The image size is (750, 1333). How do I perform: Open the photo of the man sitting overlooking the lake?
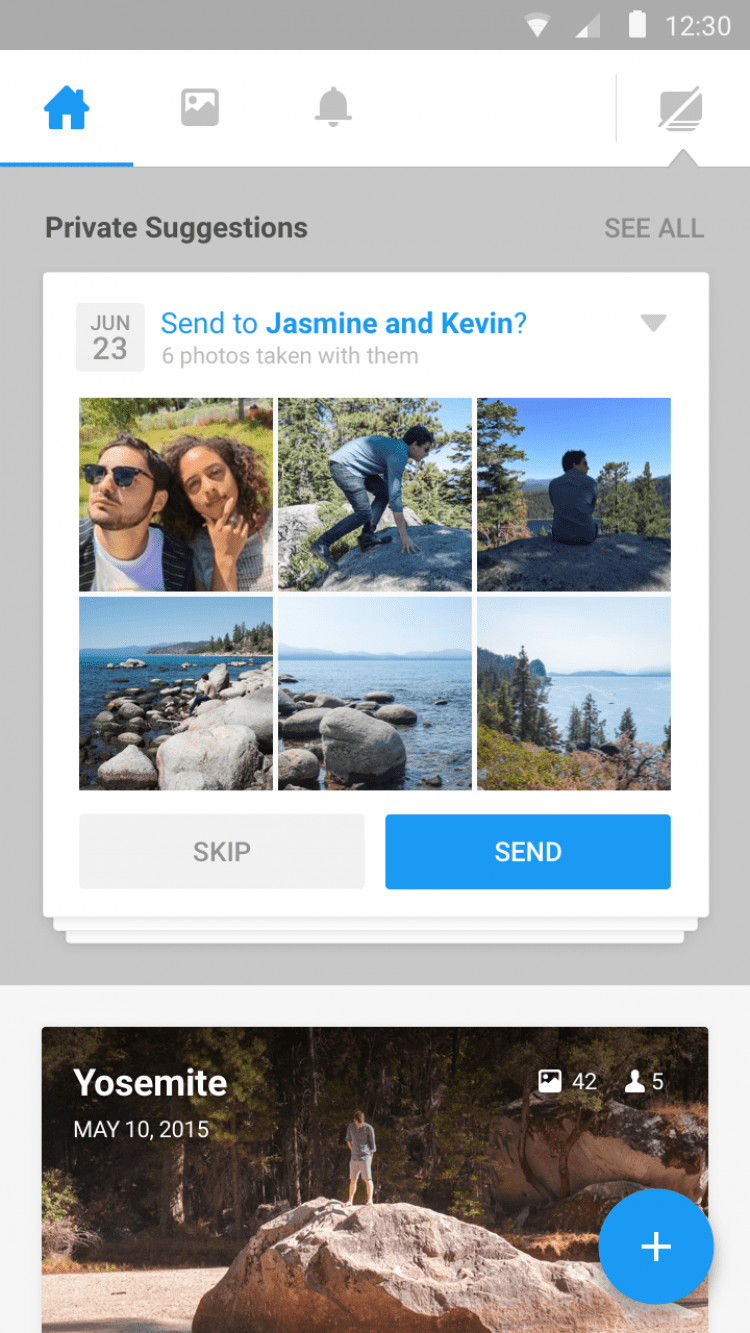click(574, 495)
